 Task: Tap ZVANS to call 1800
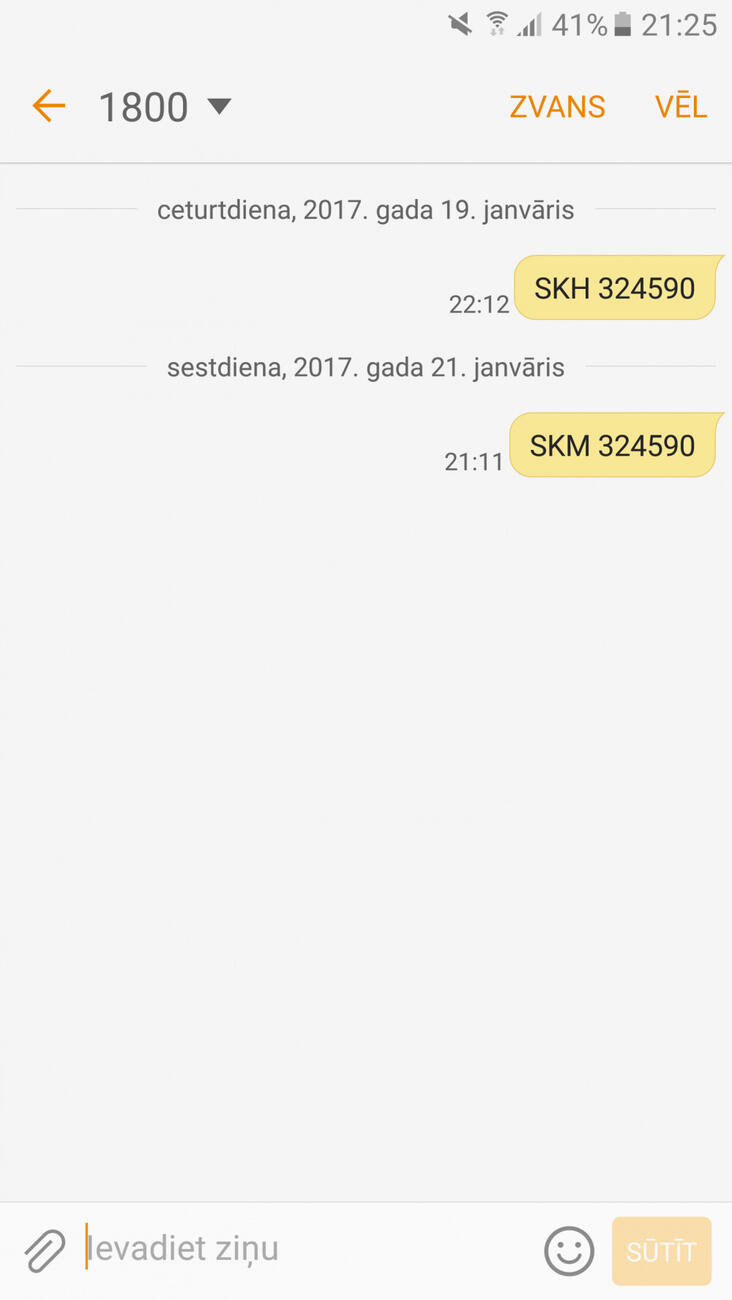click(x=557, y=107)
